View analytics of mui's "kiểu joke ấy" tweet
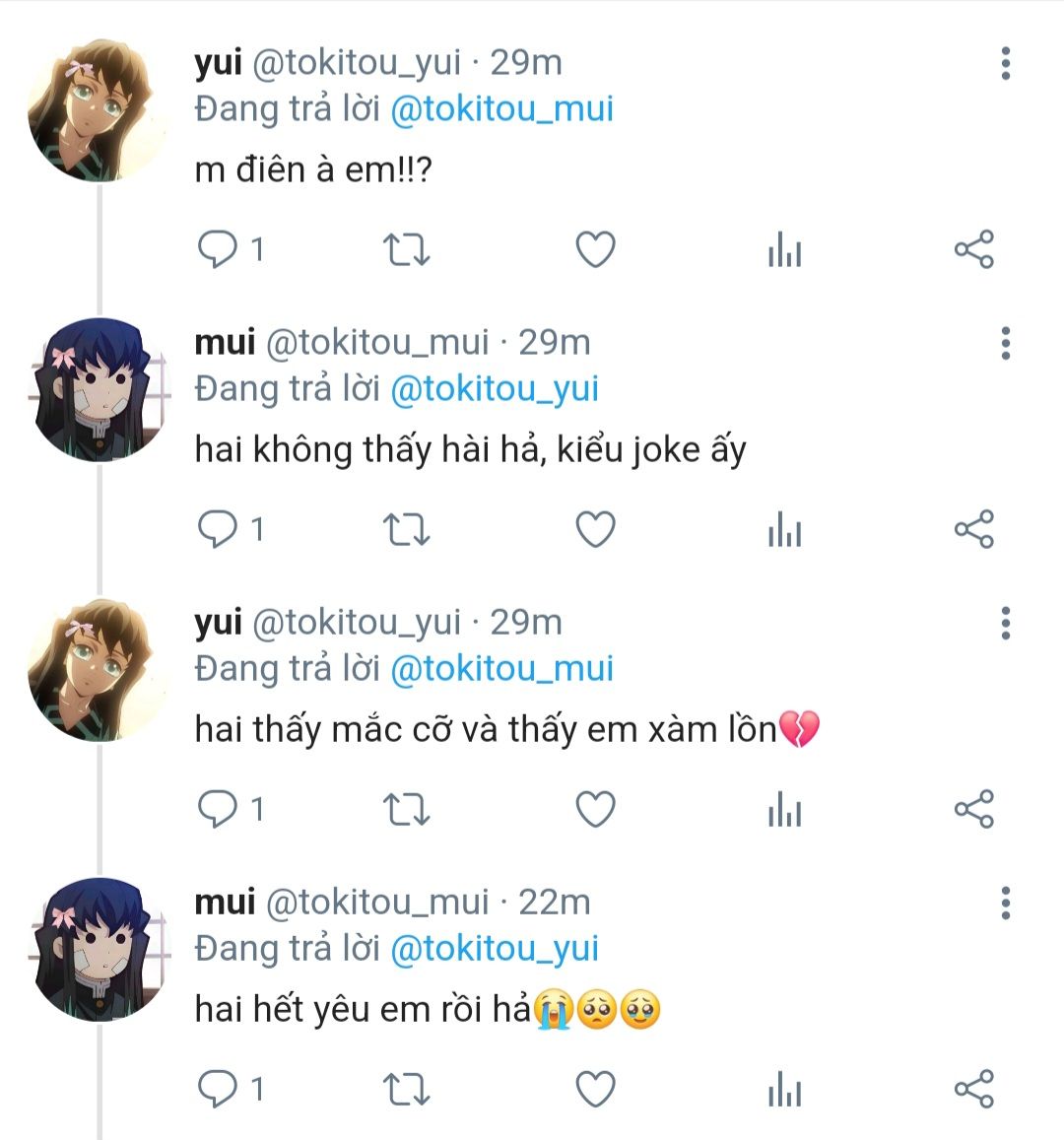 click(x=784, y=530)
